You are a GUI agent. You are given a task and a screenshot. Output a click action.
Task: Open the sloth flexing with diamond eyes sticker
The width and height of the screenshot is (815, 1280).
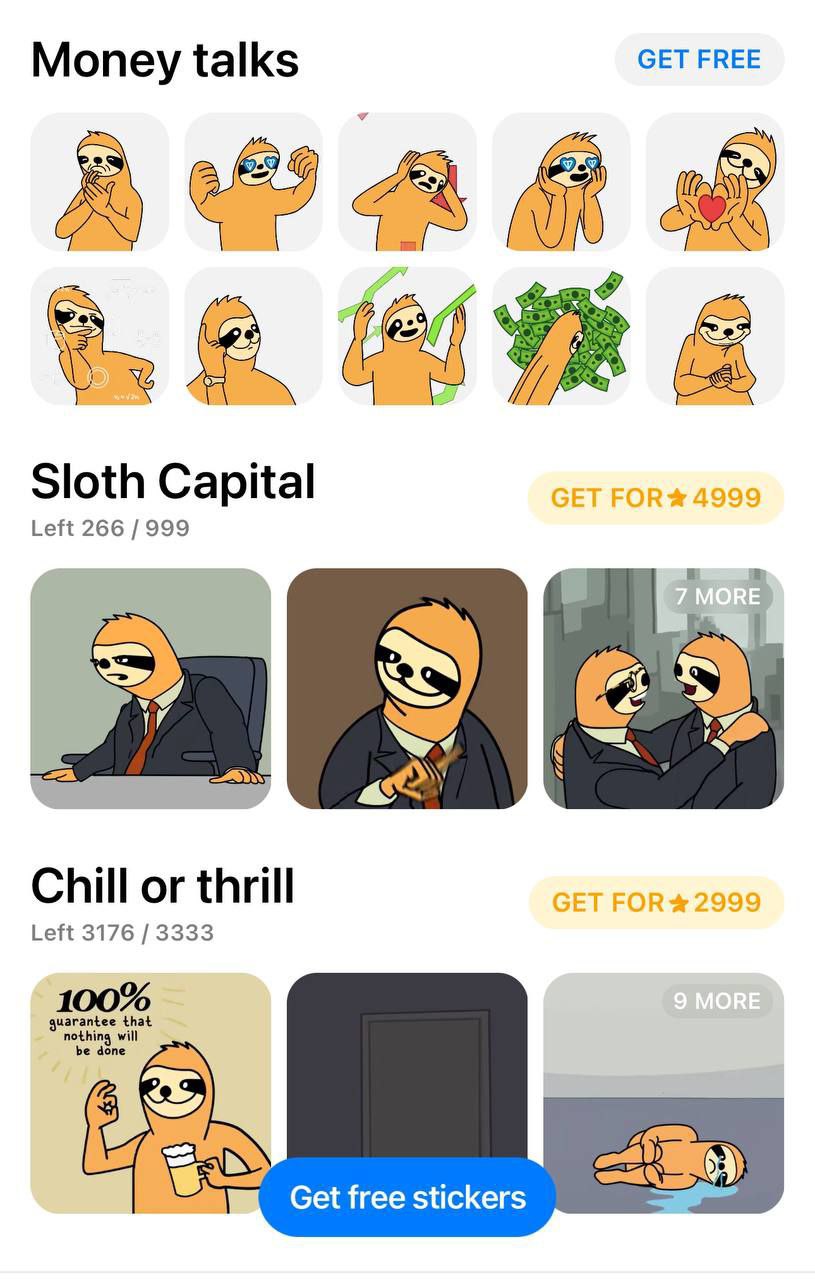tap(254, 182)
